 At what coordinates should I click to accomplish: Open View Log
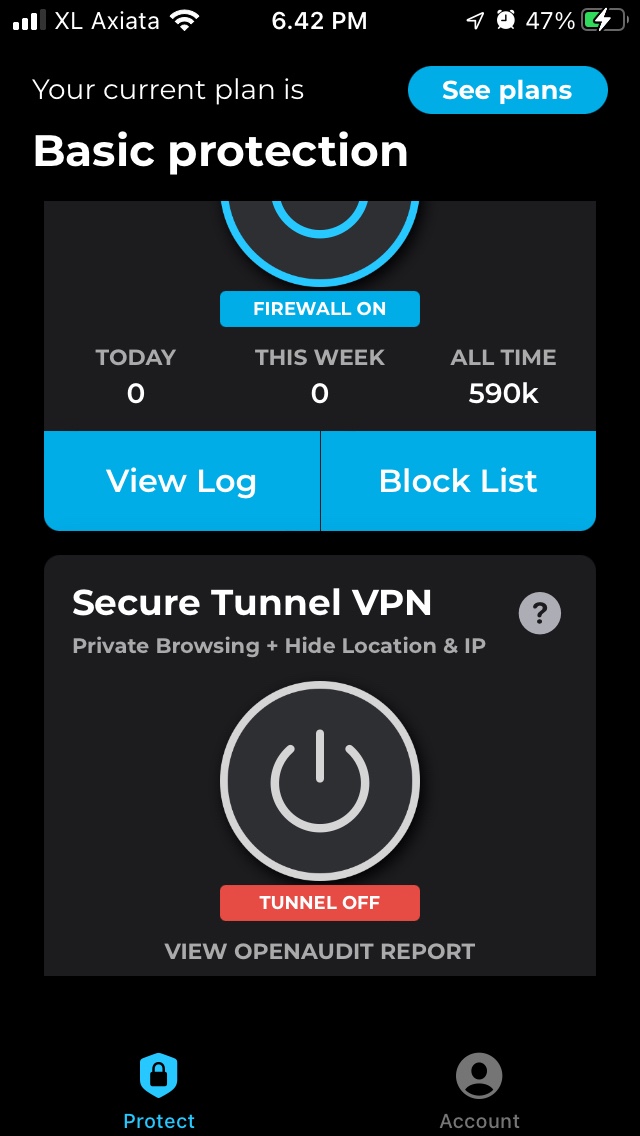click(x=182, y=481)
